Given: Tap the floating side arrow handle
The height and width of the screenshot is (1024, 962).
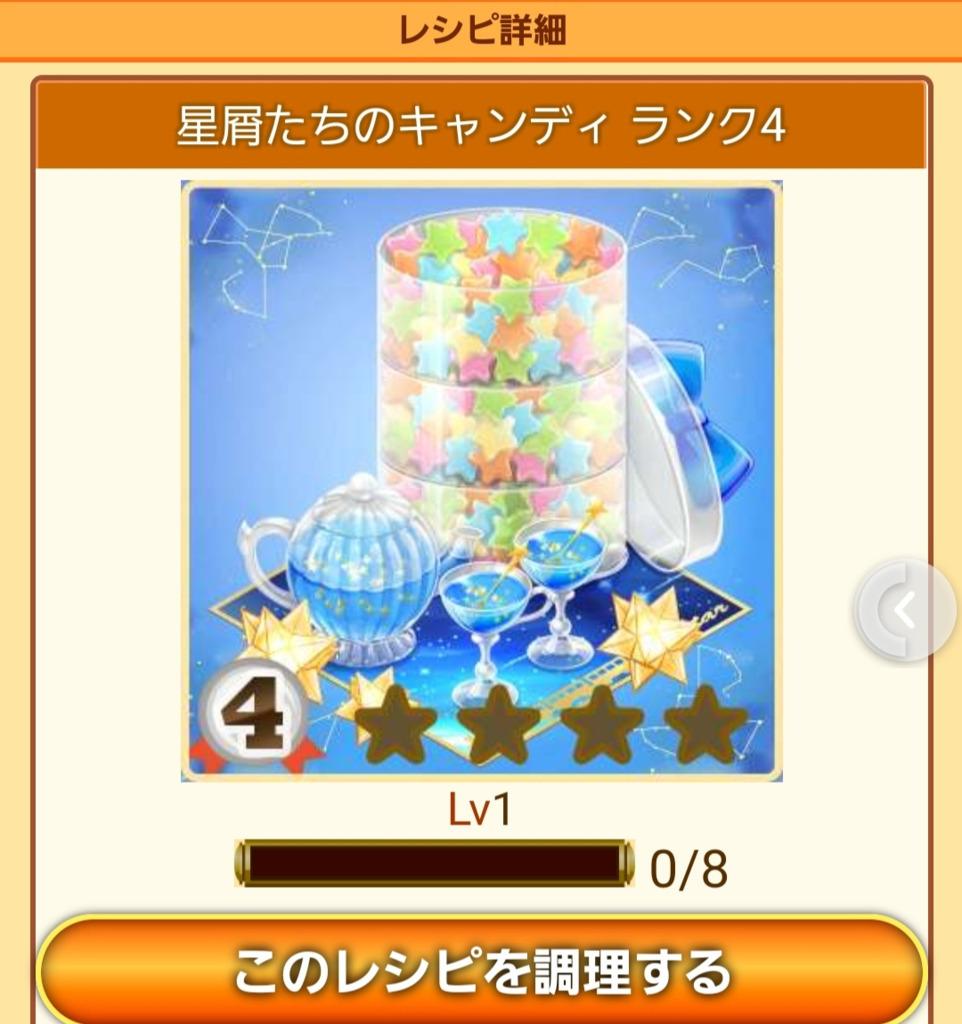Looking at the screenshot, I should 906,611.
